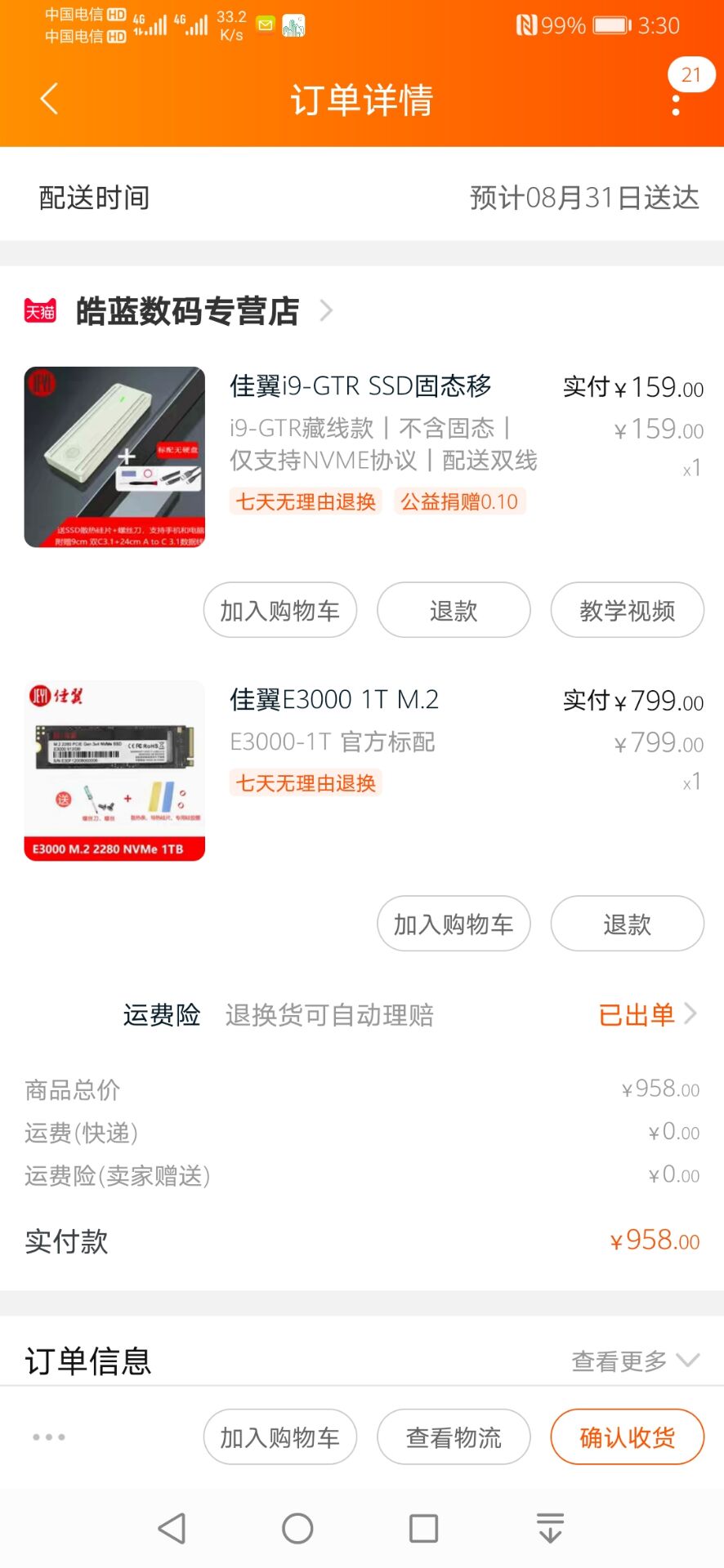The image size is (724, 1568).
Task: Request refund for 佳翼i9-GTR
Action: point(454,610)
